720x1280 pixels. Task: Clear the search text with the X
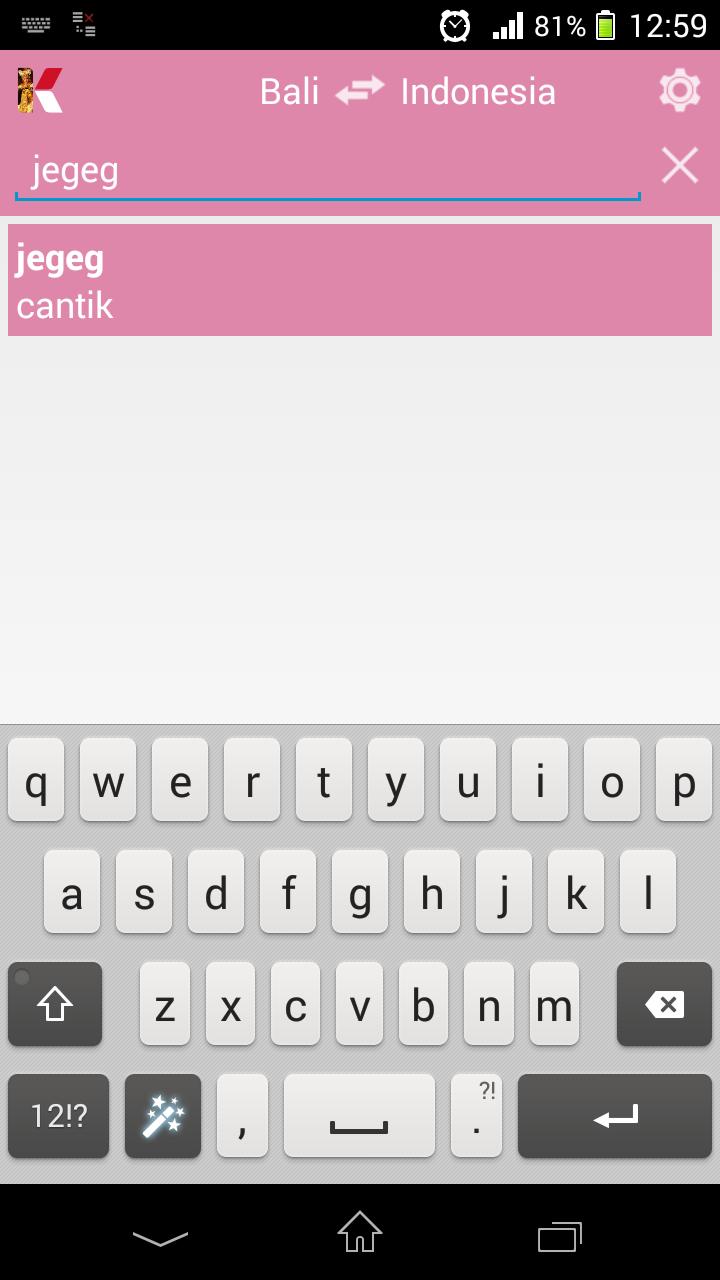[x=679, y=165]
